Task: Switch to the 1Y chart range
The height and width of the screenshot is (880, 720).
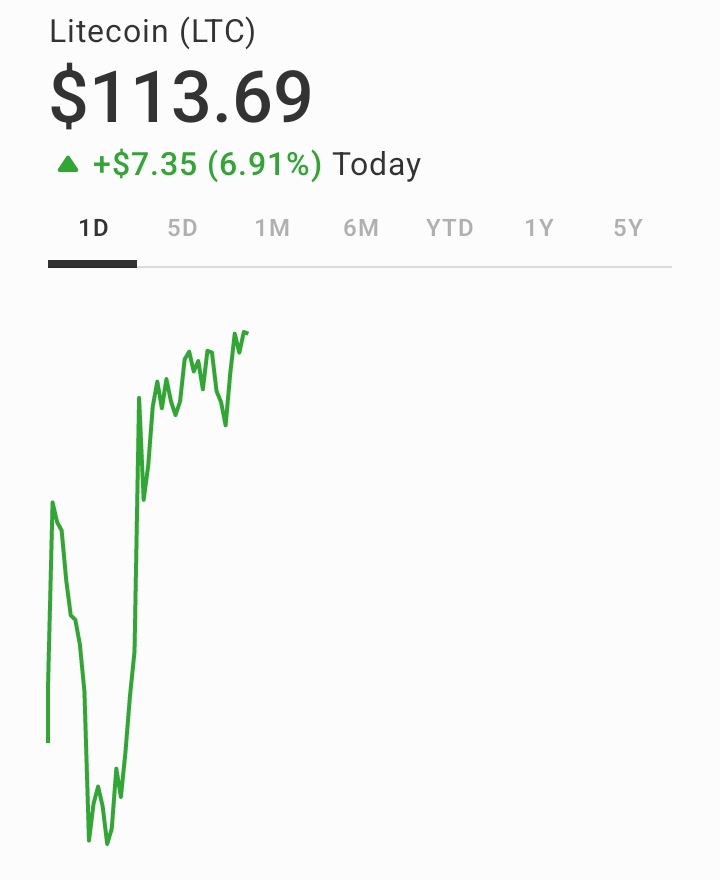Action: [538, 228]
